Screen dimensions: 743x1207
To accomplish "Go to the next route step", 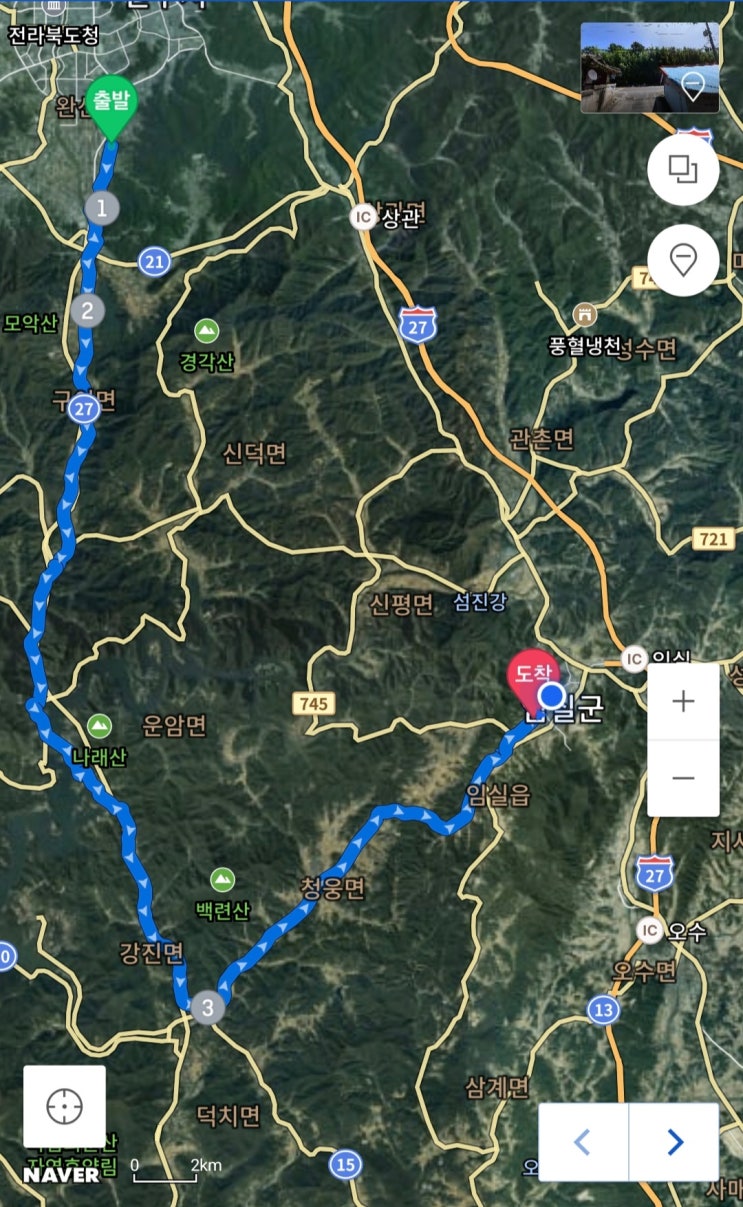I will 675,1142.
